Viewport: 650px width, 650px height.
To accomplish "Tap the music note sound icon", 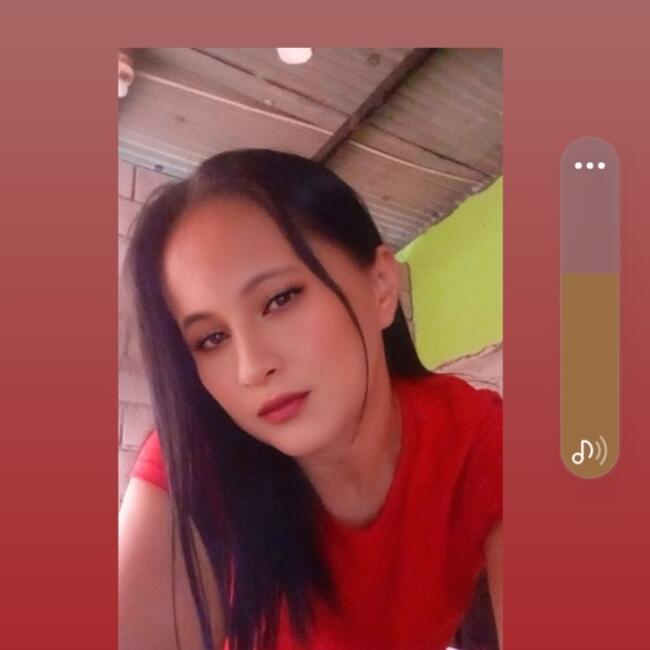I will 588,452.
